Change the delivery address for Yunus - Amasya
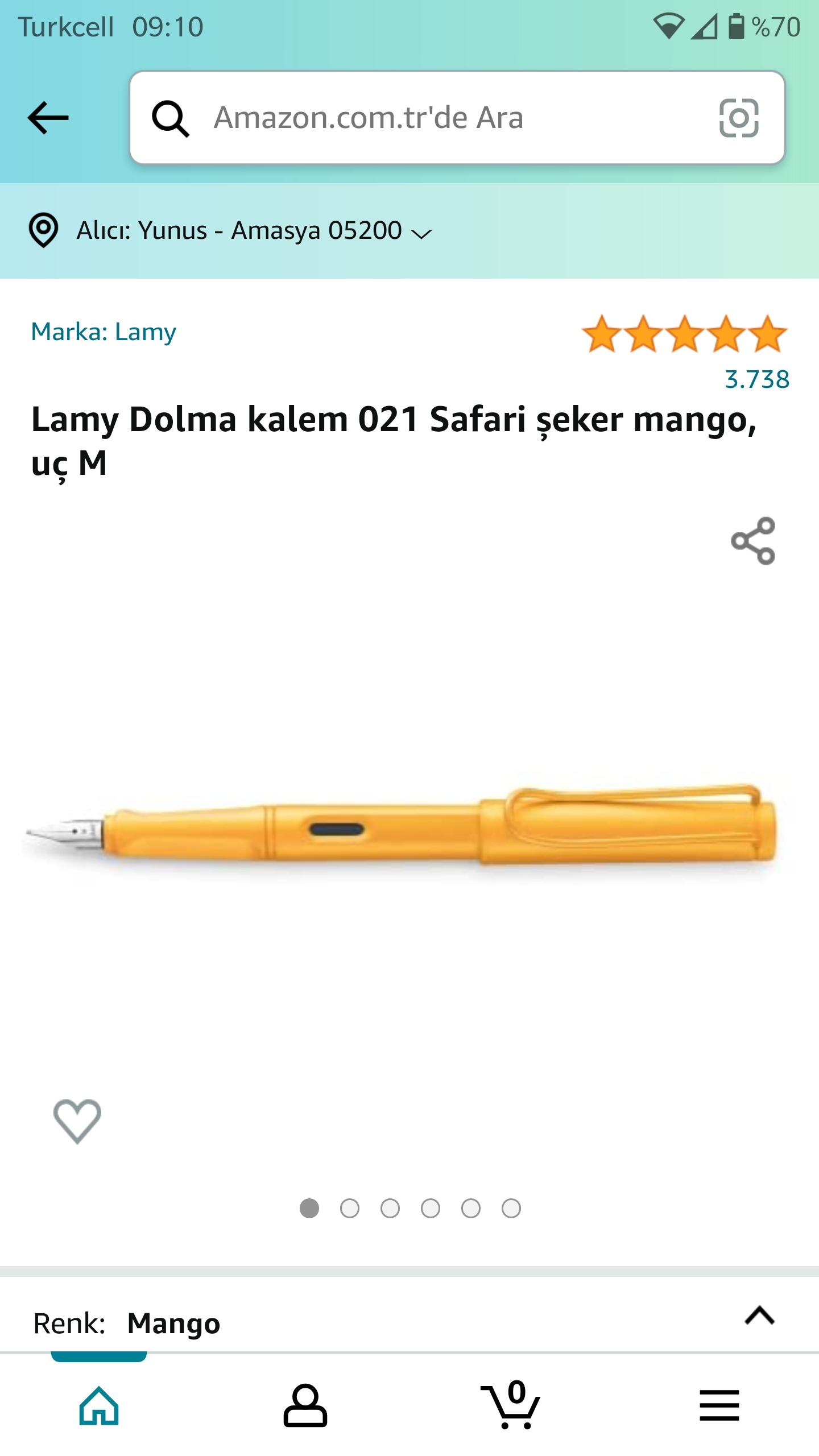Viewport: 819px width, 1456px height. click(x=231, y=230)
